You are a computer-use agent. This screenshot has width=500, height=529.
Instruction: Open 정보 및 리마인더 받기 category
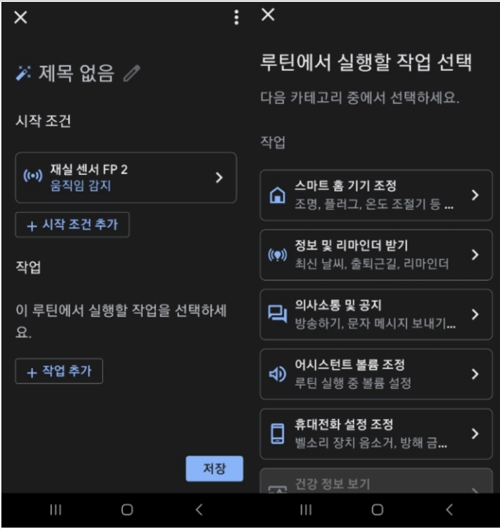pyautogui.click(x=376, y=255)
